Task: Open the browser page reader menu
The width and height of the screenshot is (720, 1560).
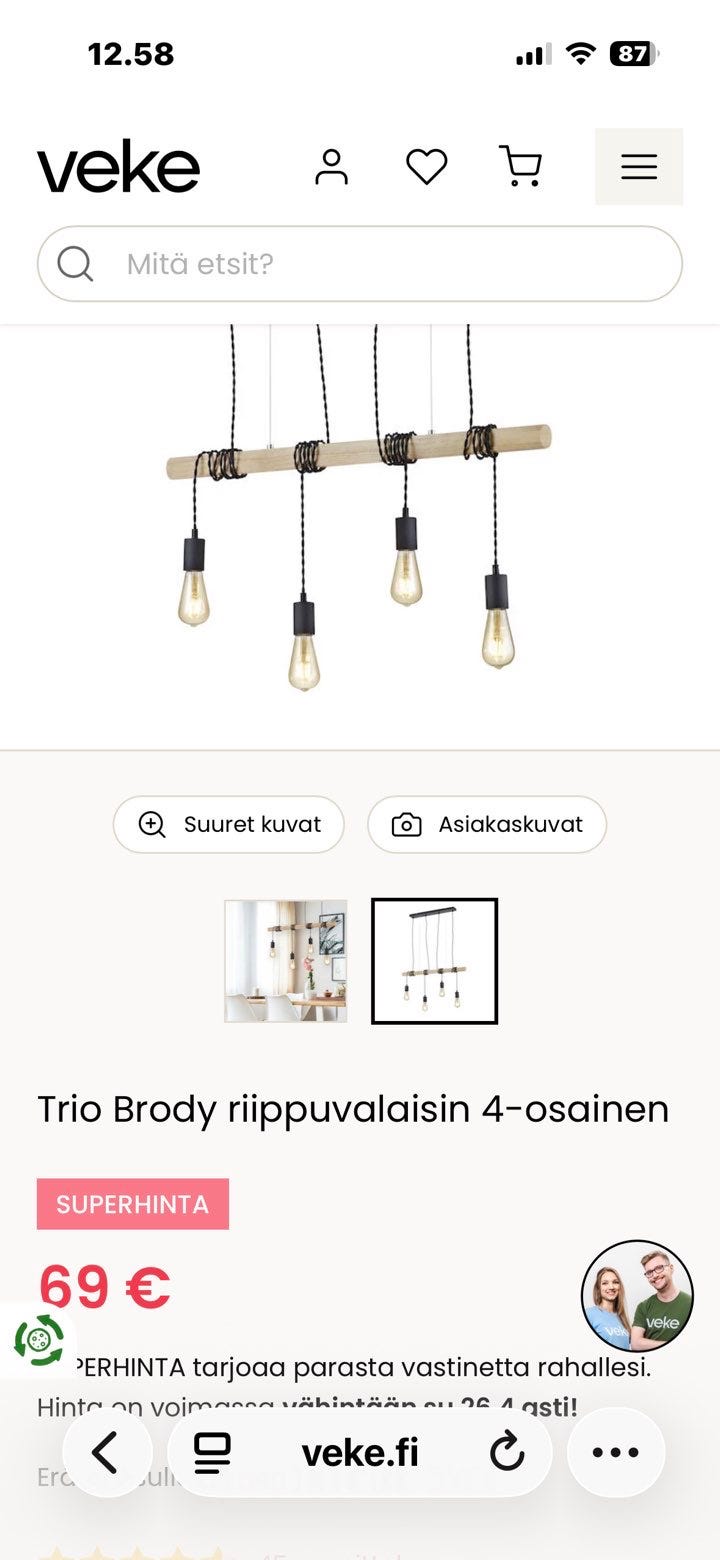Action: (212, 1452)
